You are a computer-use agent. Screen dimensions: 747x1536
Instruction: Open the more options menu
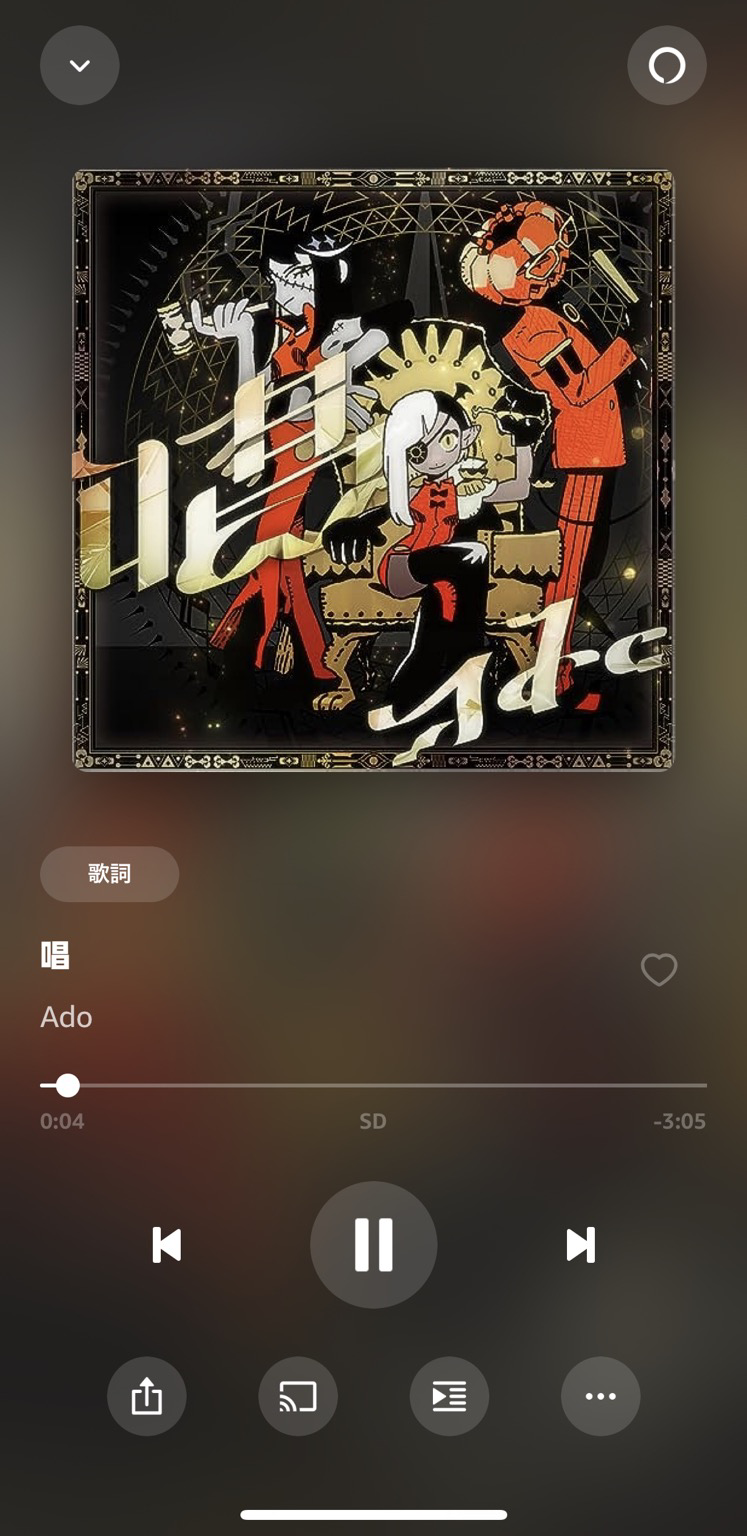(x=600, y=1396)
